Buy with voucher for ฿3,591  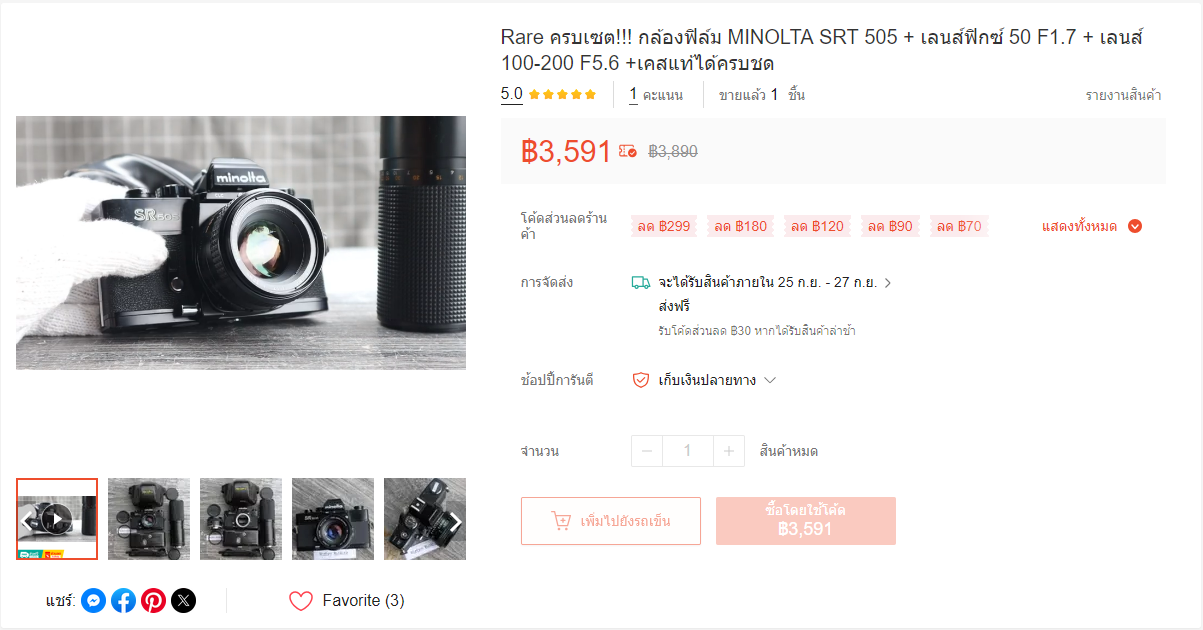805,521
